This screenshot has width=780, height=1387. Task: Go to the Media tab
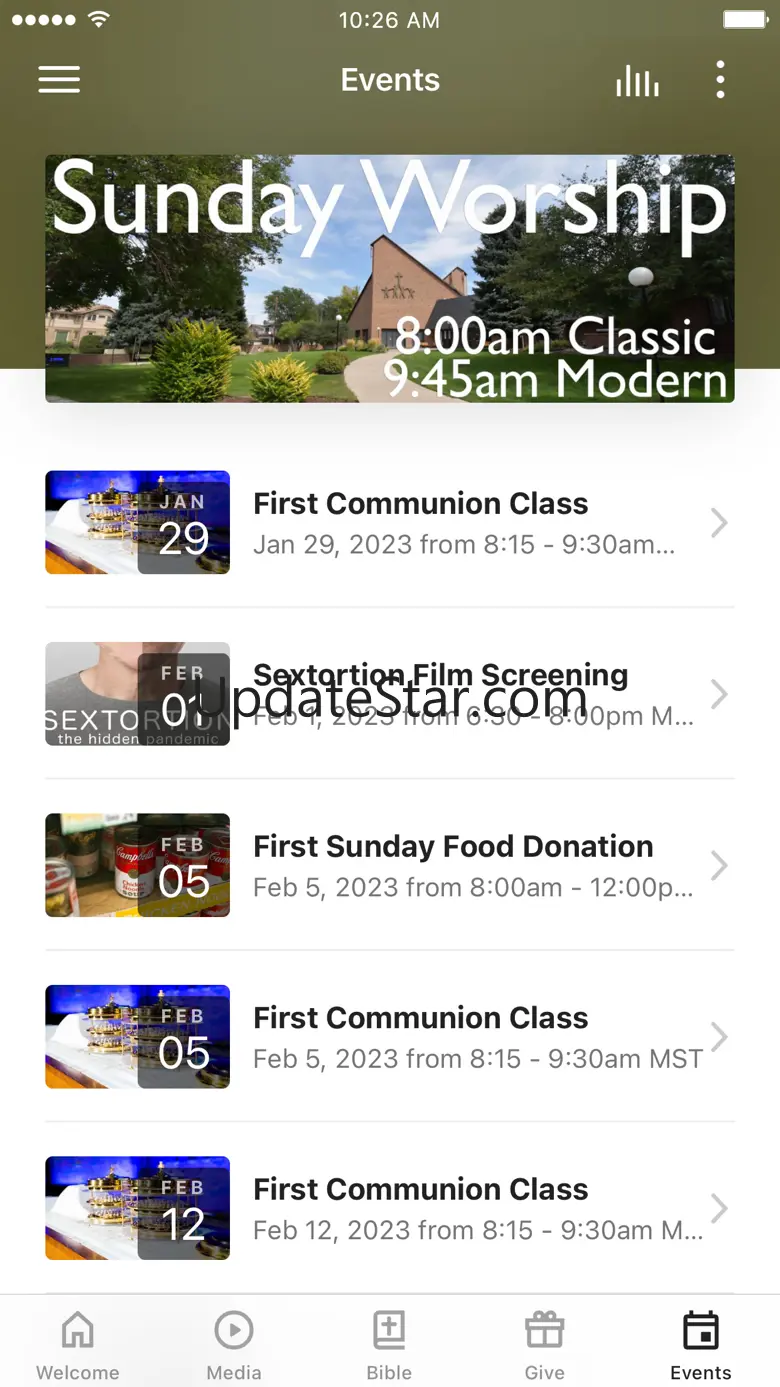click(x=234, y=1345)
